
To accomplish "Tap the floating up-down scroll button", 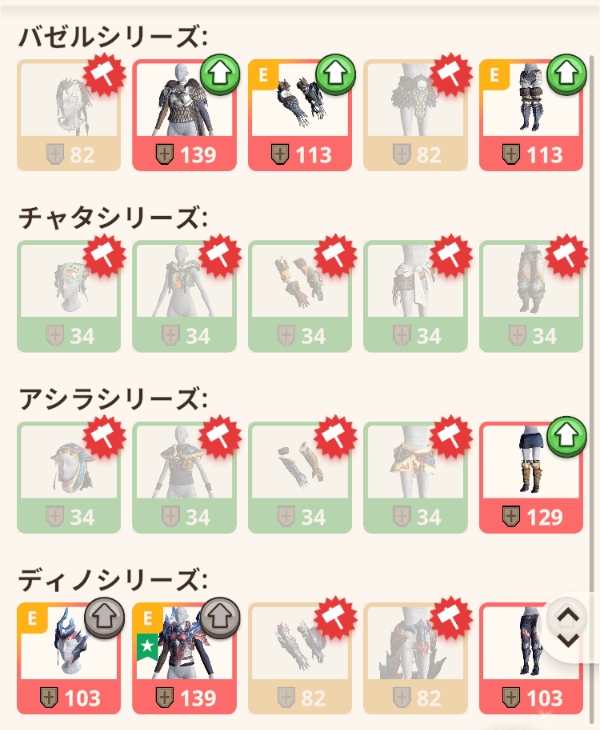I will [567, 627].
